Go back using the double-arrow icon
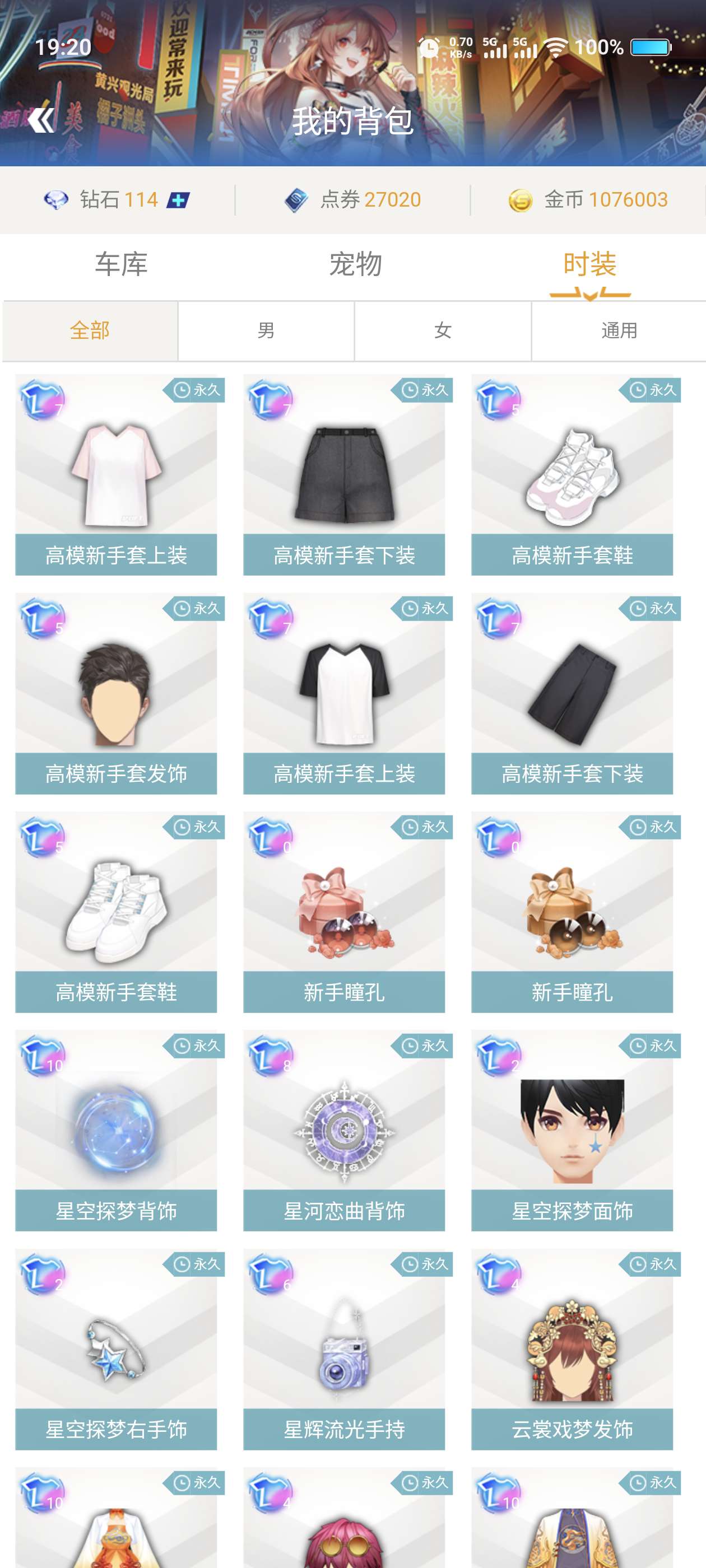The width and height of the screenshot is (706, 1568). (41, 120)
